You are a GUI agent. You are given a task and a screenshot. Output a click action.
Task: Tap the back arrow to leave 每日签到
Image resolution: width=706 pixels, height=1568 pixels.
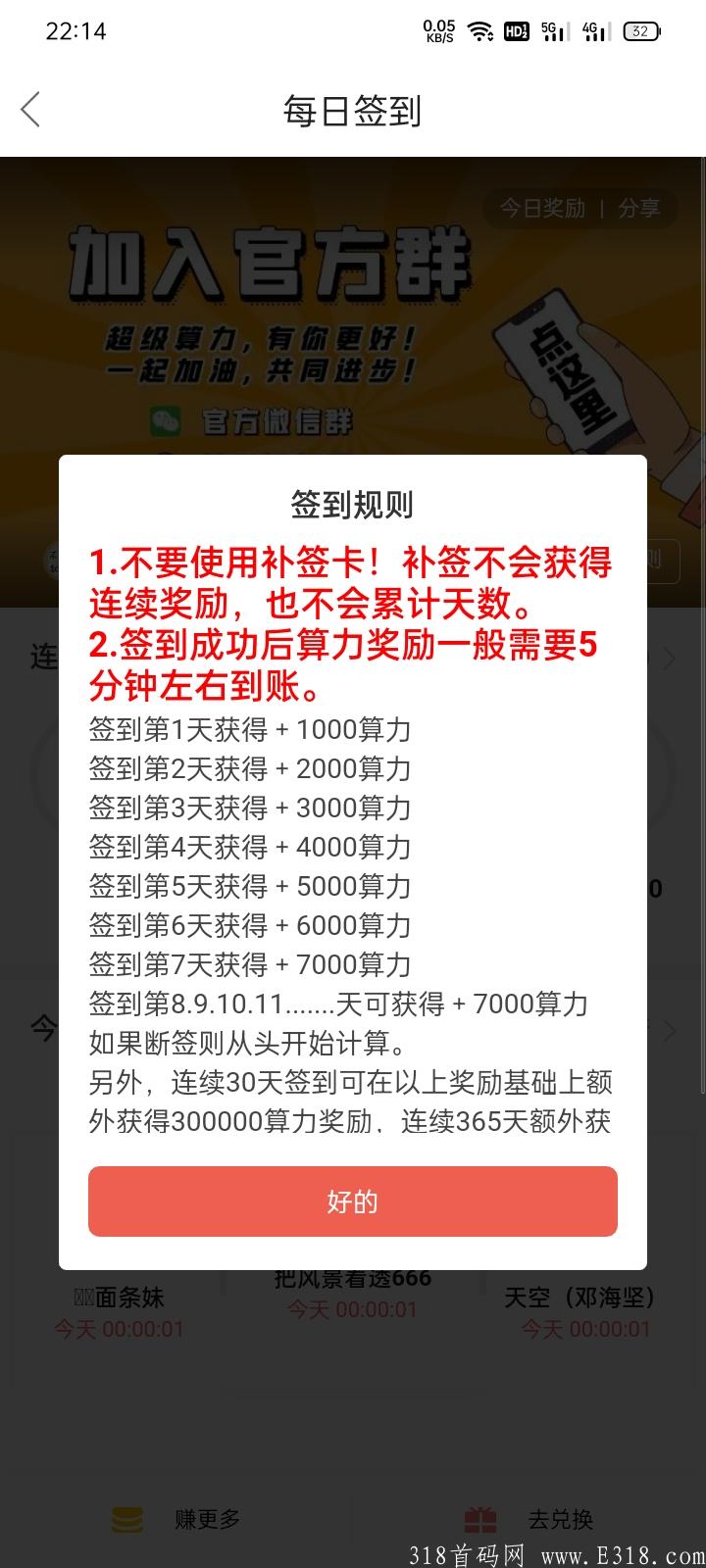pos(30,110)
